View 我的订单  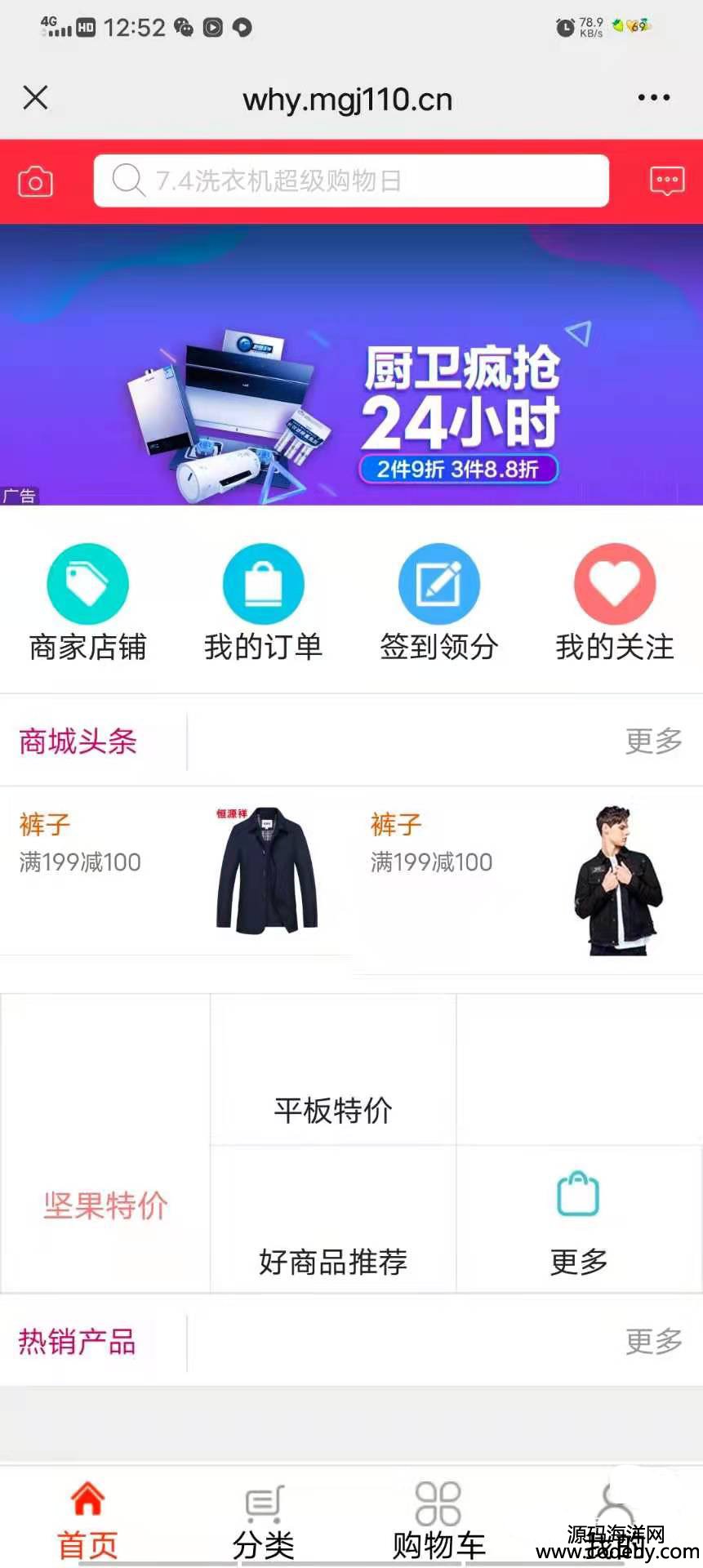263,603
